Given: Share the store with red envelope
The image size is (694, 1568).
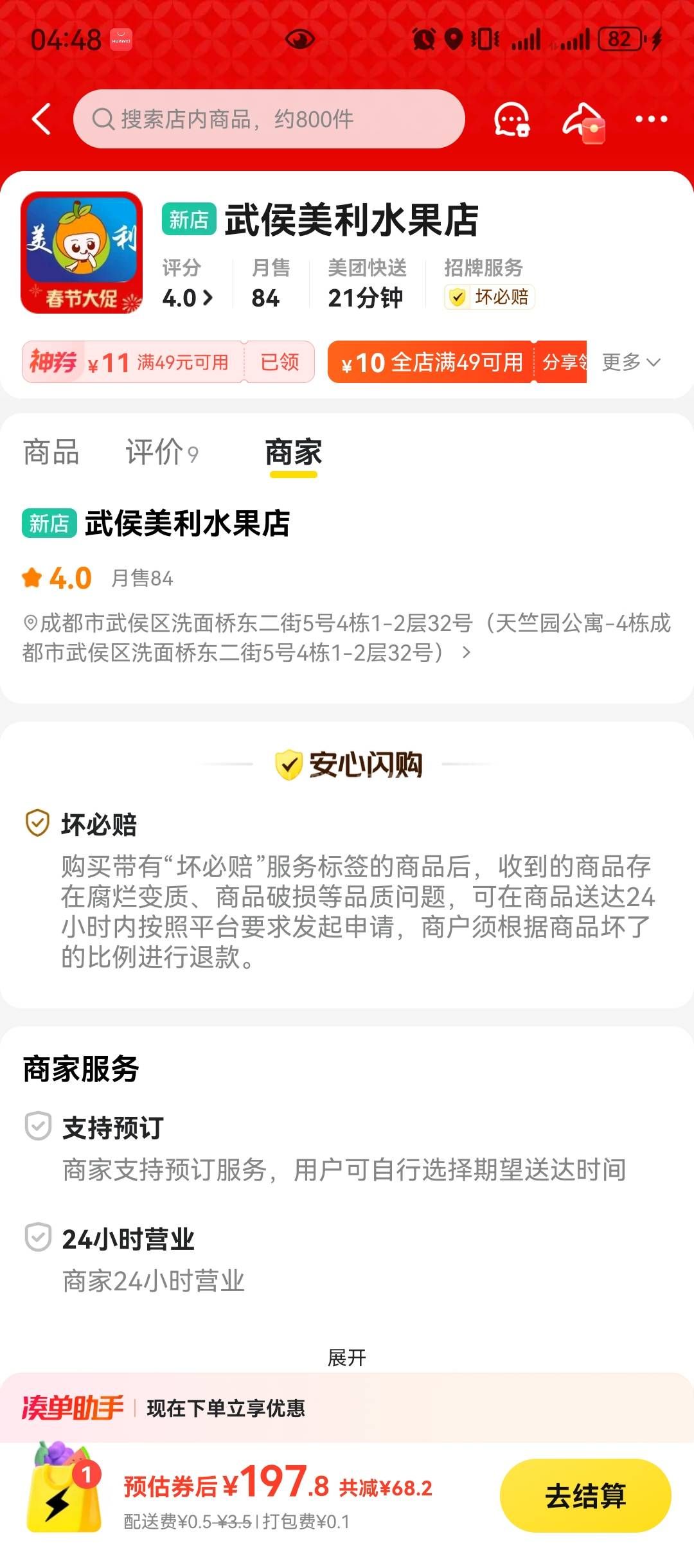Looking at the screenshot, I should (x=584, y=121).
